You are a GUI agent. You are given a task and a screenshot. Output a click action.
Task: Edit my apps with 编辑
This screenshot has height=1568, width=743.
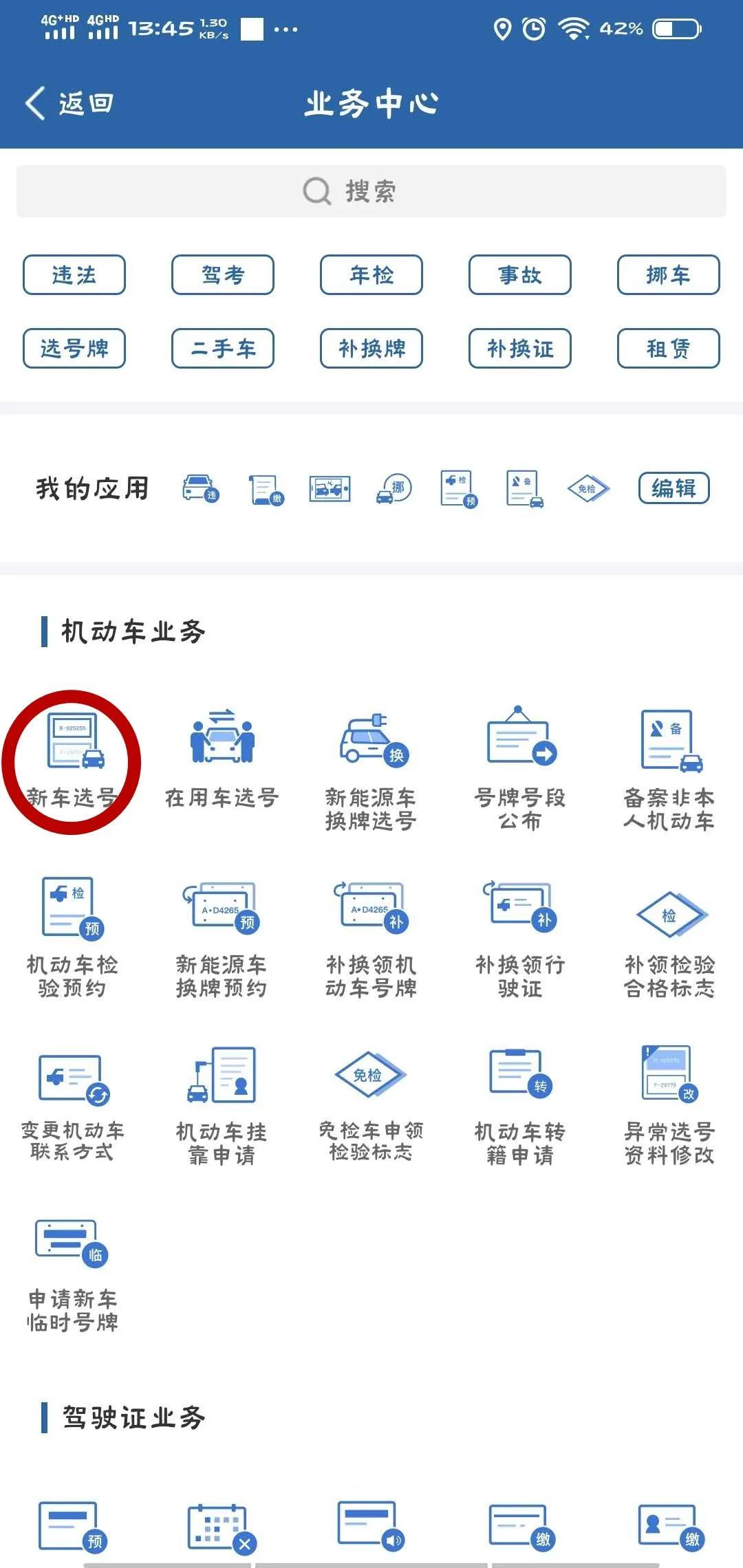(x=674, y=488)
